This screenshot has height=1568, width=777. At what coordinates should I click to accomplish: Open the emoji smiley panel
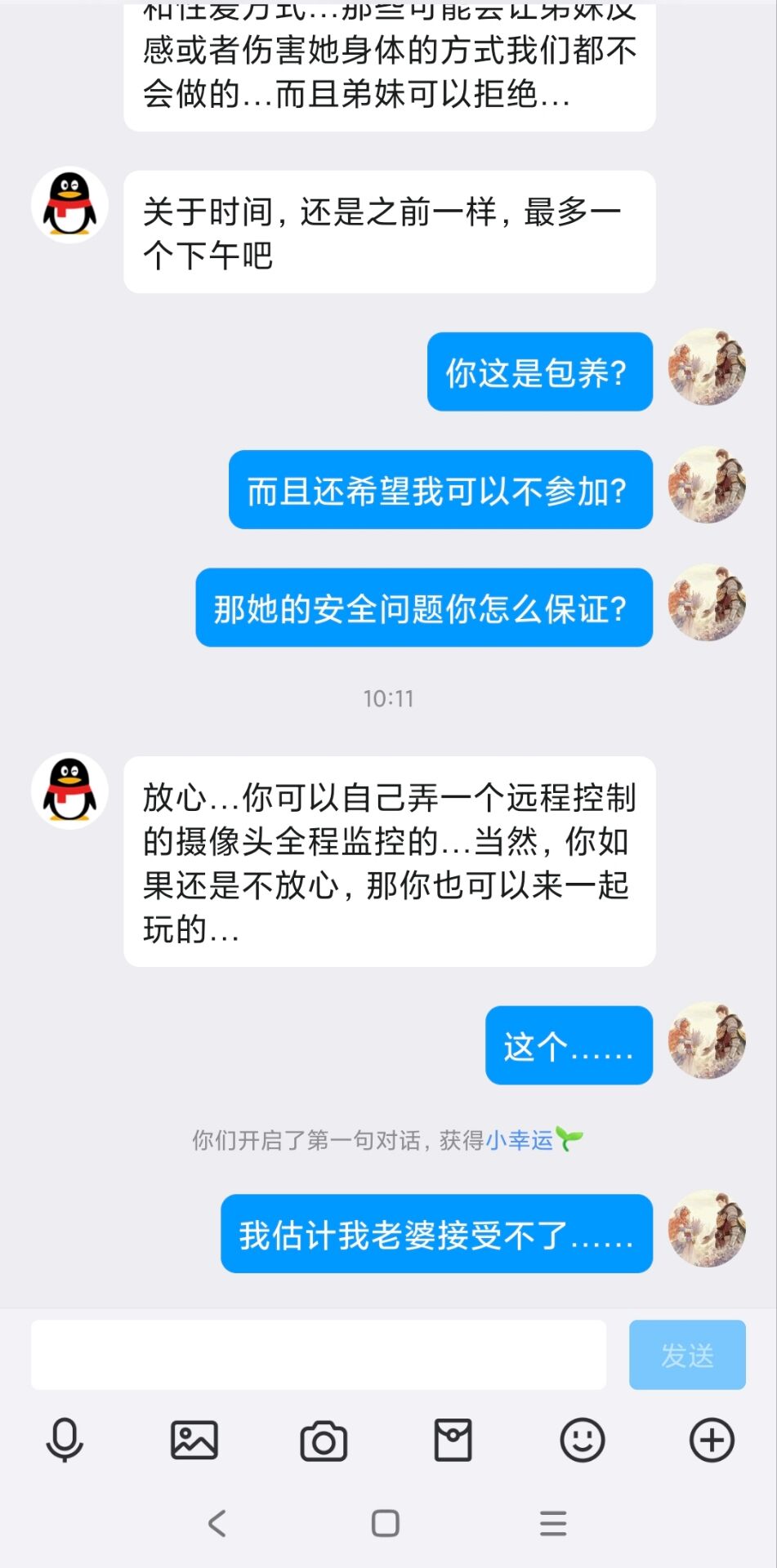[x=582, y=1440]
